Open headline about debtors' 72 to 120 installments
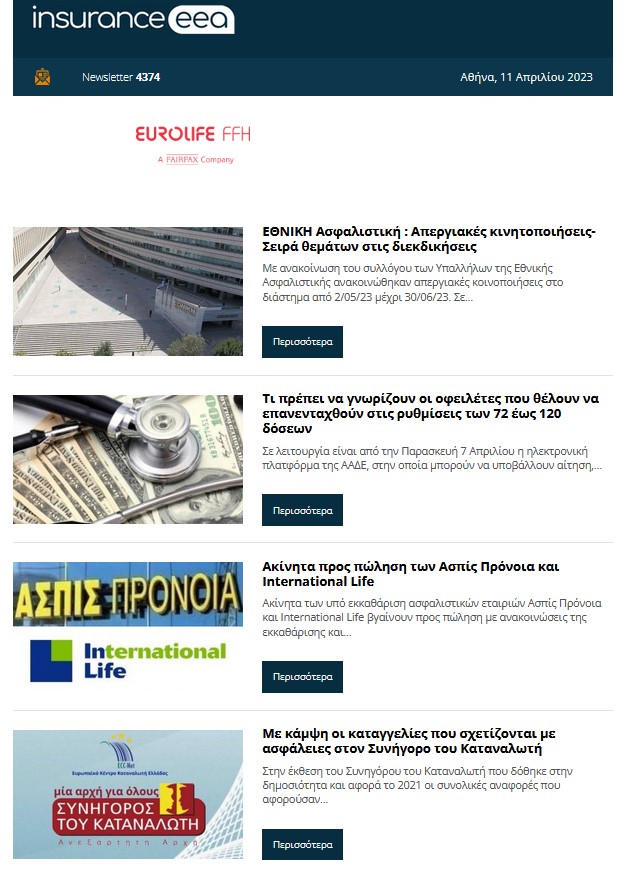Screen dimensions: 628x870 (430, 413)
